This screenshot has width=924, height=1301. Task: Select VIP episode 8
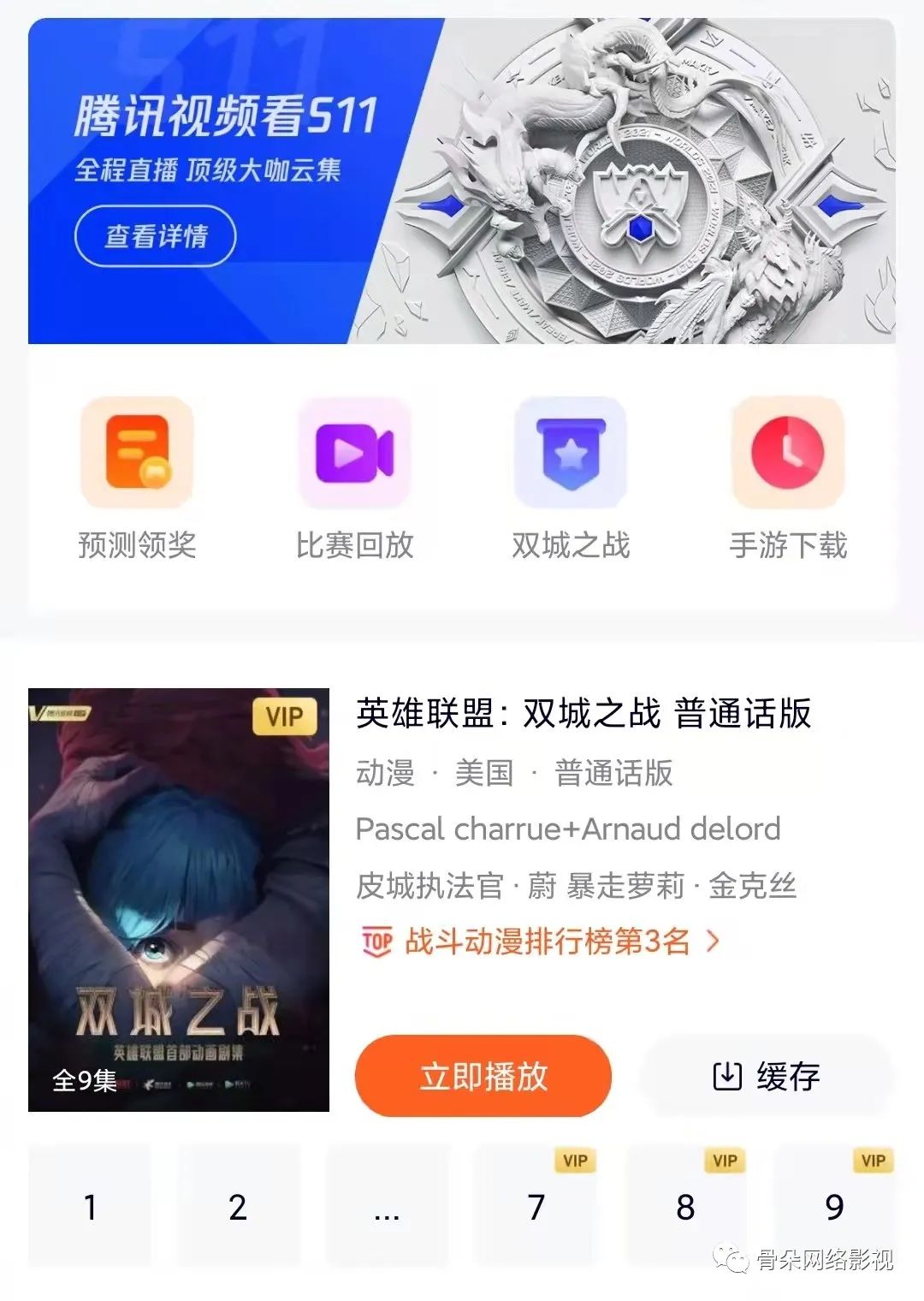click(x=685, y=1207)
